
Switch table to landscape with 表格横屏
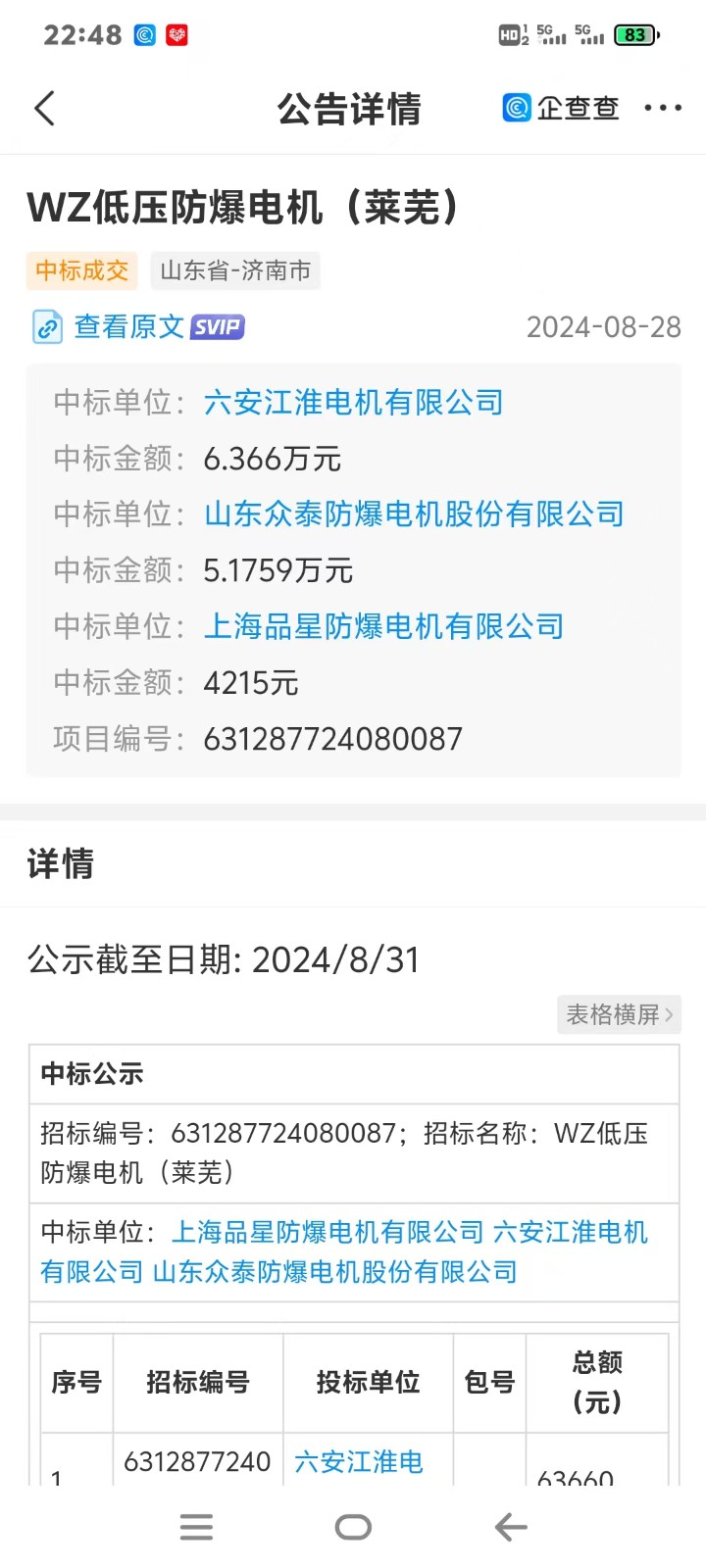(619, 1014)
